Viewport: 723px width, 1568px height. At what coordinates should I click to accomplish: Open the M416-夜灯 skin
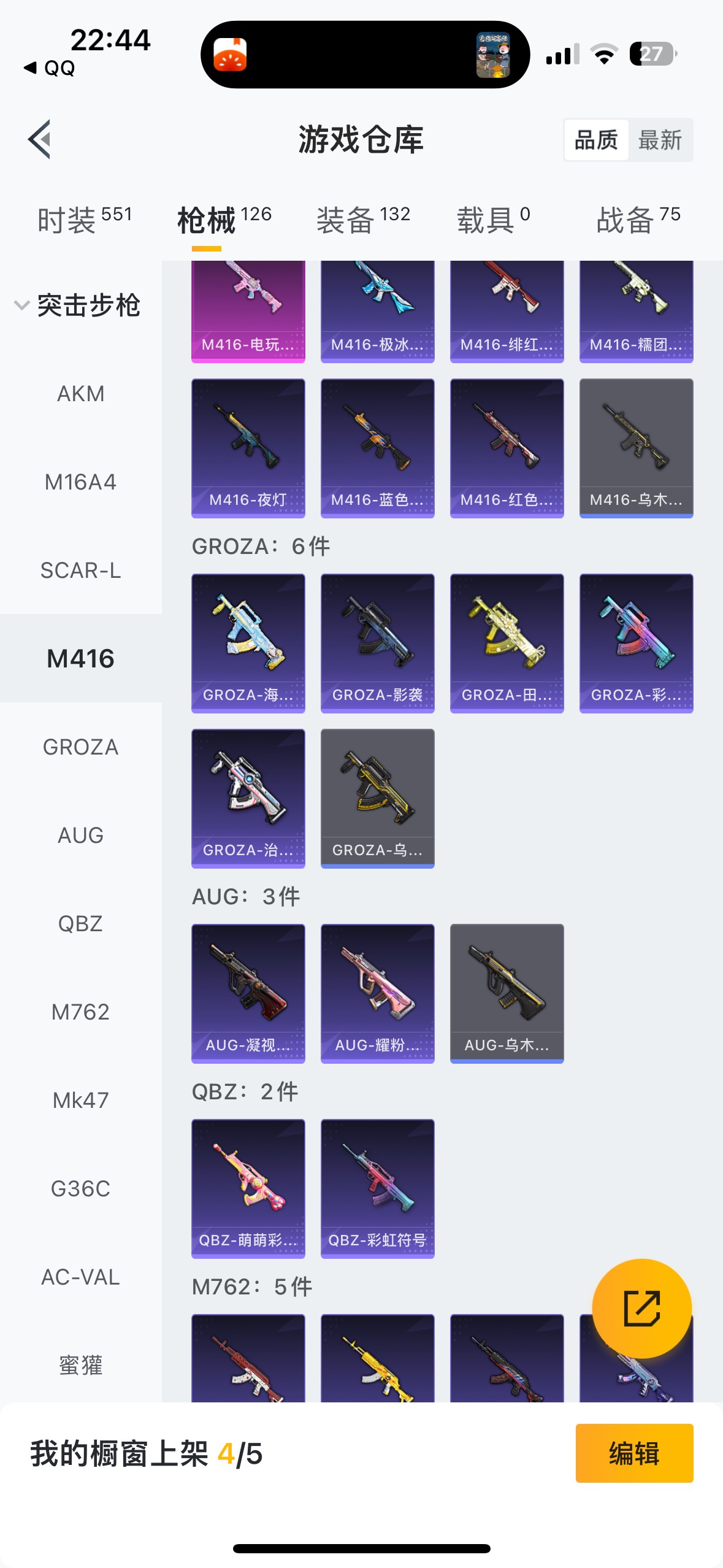pos(248,448)
